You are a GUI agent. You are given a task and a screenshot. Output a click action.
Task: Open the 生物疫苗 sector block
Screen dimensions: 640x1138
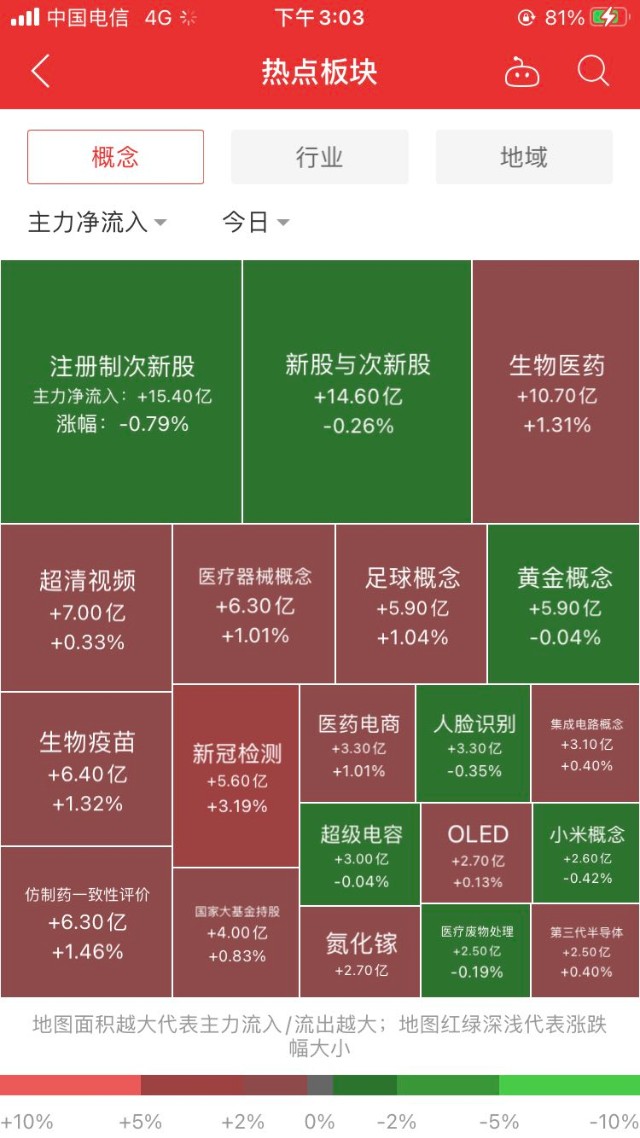pos(87,769)
